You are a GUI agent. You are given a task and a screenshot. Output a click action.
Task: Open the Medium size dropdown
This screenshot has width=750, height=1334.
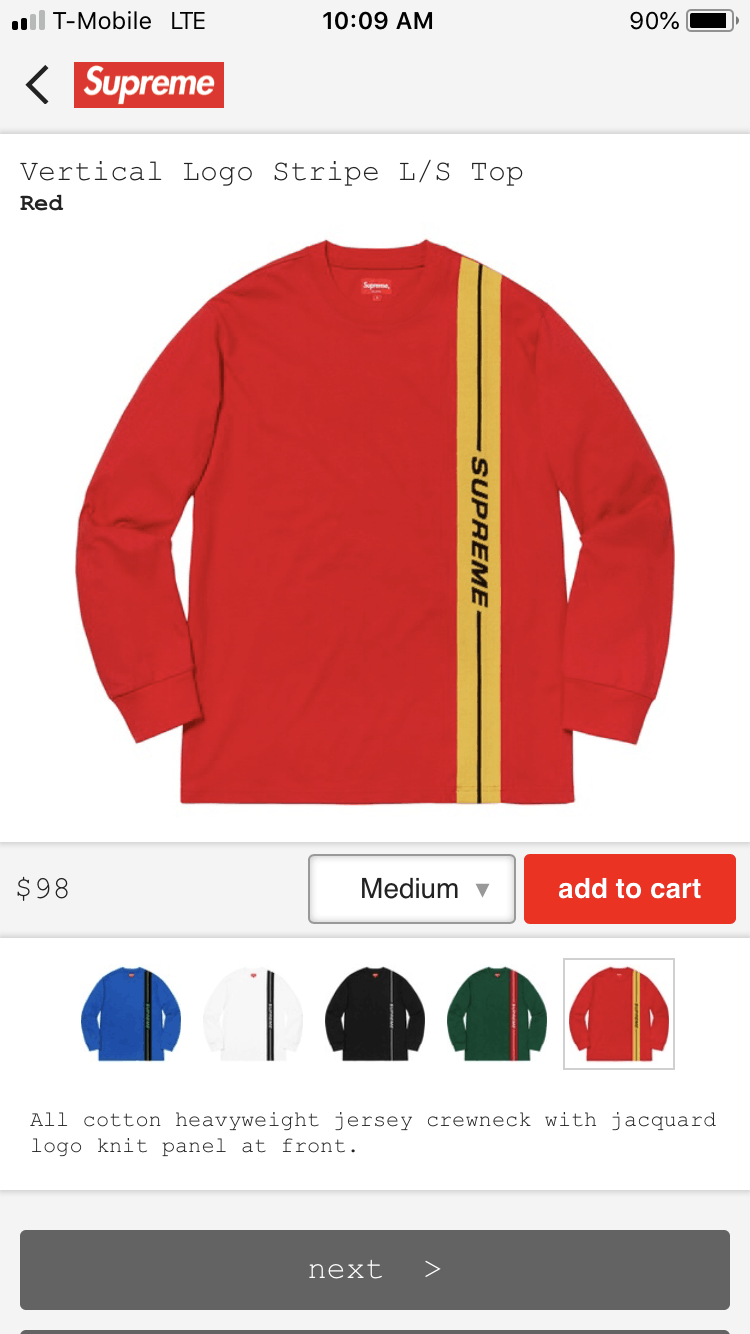[x=412, y=888]
